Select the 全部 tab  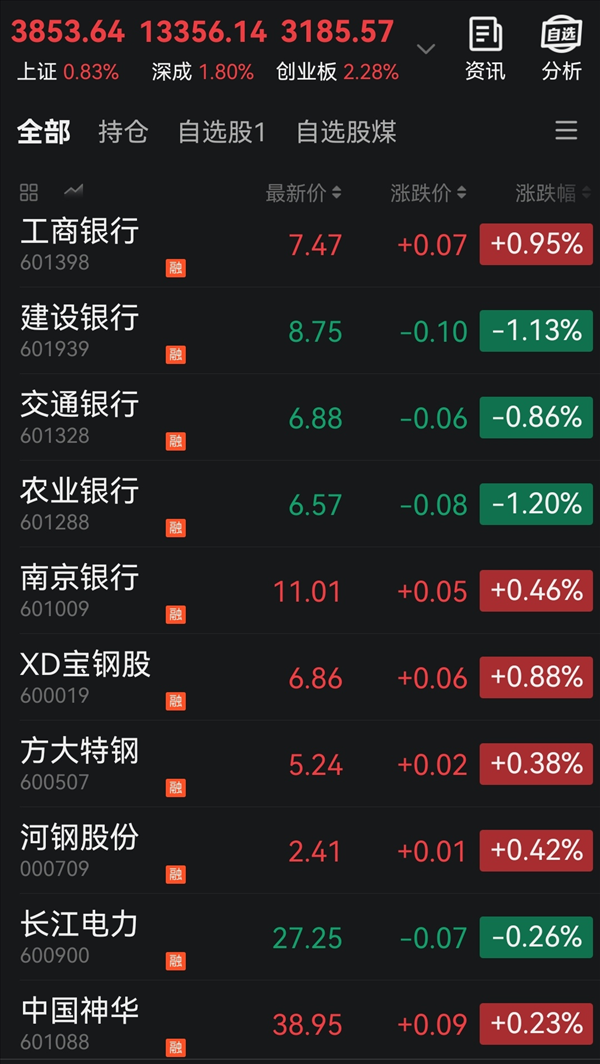tap(43, 132)
